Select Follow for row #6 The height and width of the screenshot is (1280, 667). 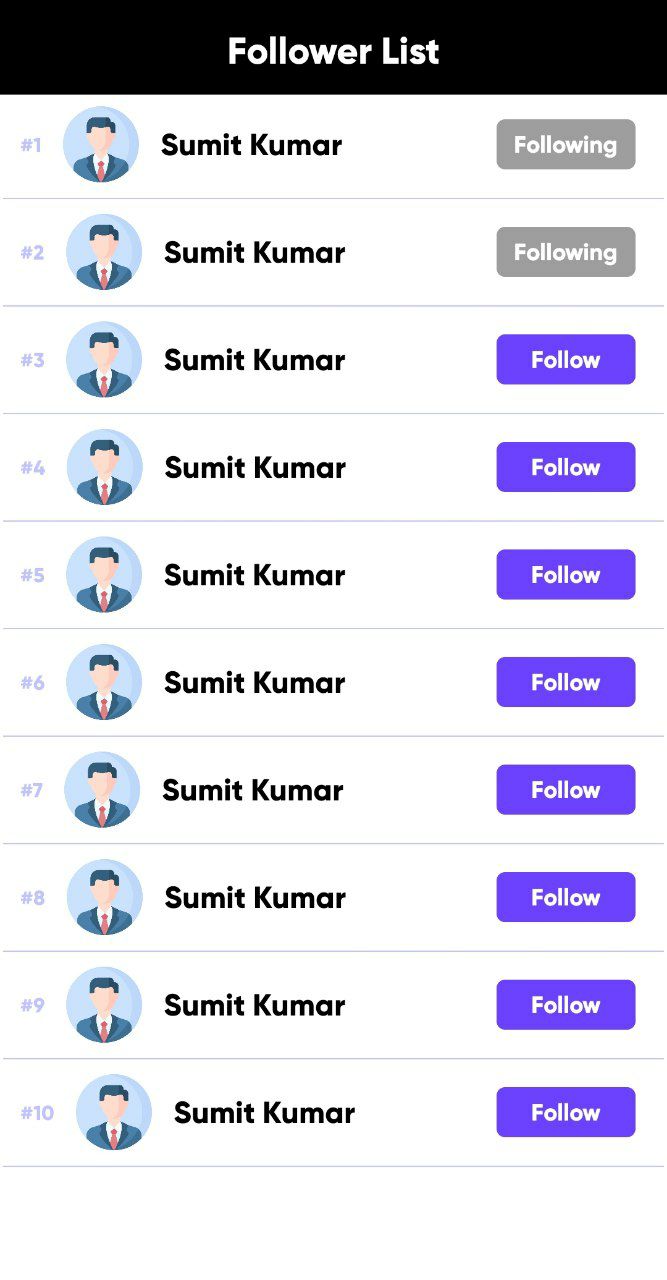pos(566,682)
